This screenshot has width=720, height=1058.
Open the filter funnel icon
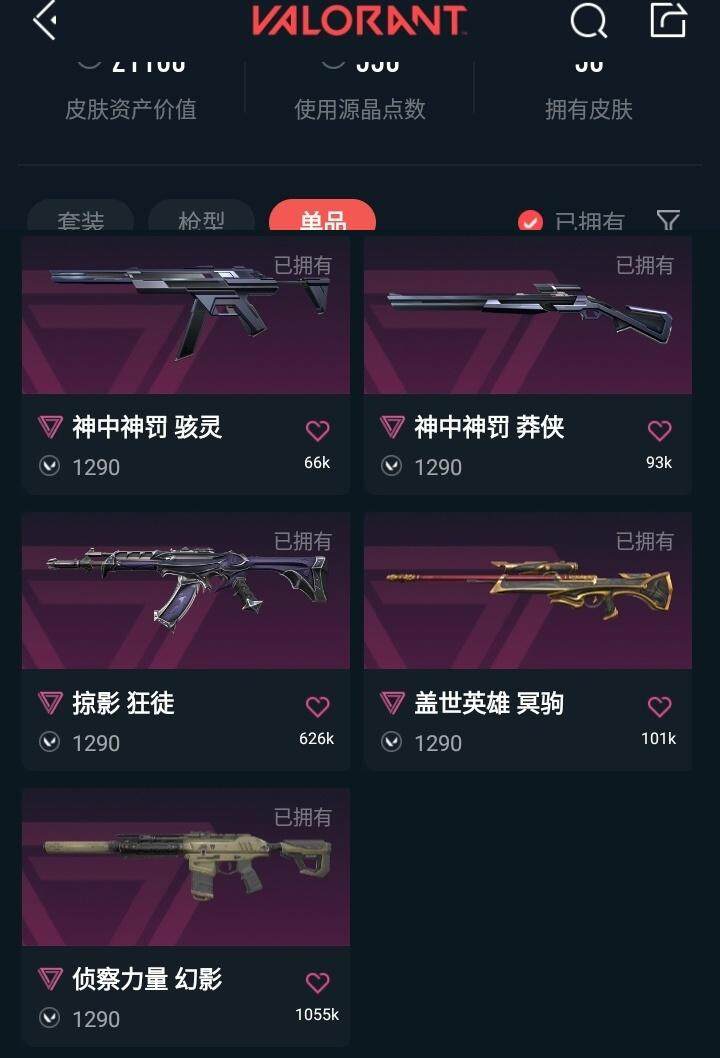[x=668, y=220]
